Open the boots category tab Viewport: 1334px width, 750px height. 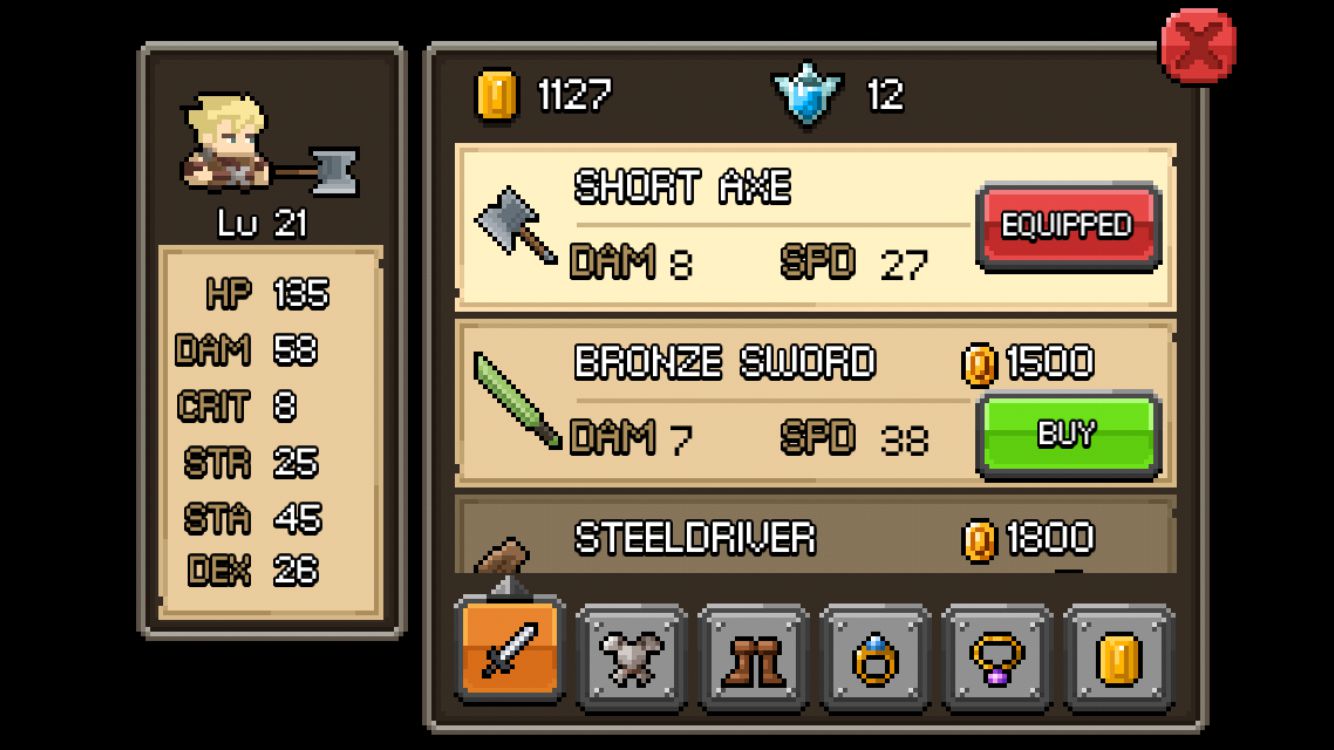click(754, 658)
